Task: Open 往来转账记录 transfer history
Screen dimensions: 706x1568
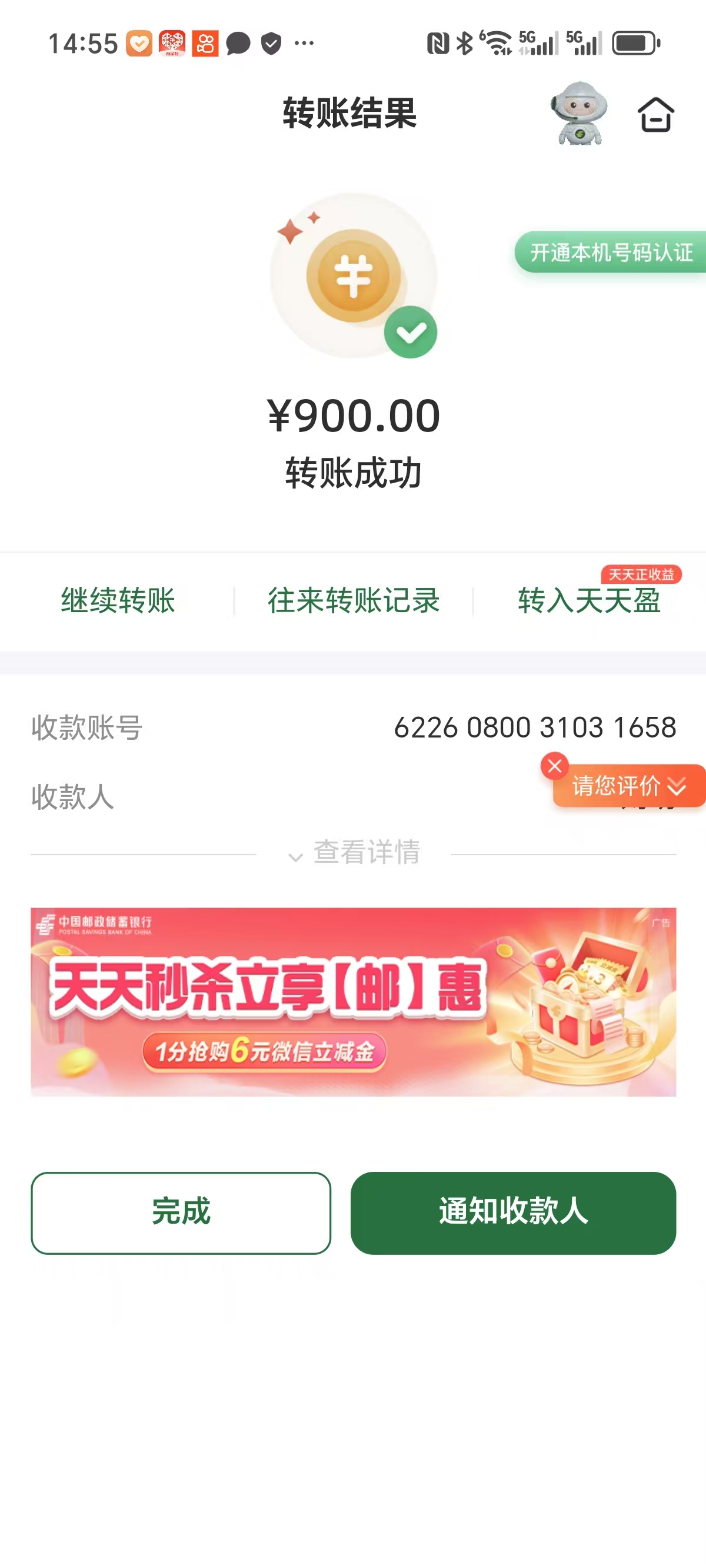Action: 354,601
